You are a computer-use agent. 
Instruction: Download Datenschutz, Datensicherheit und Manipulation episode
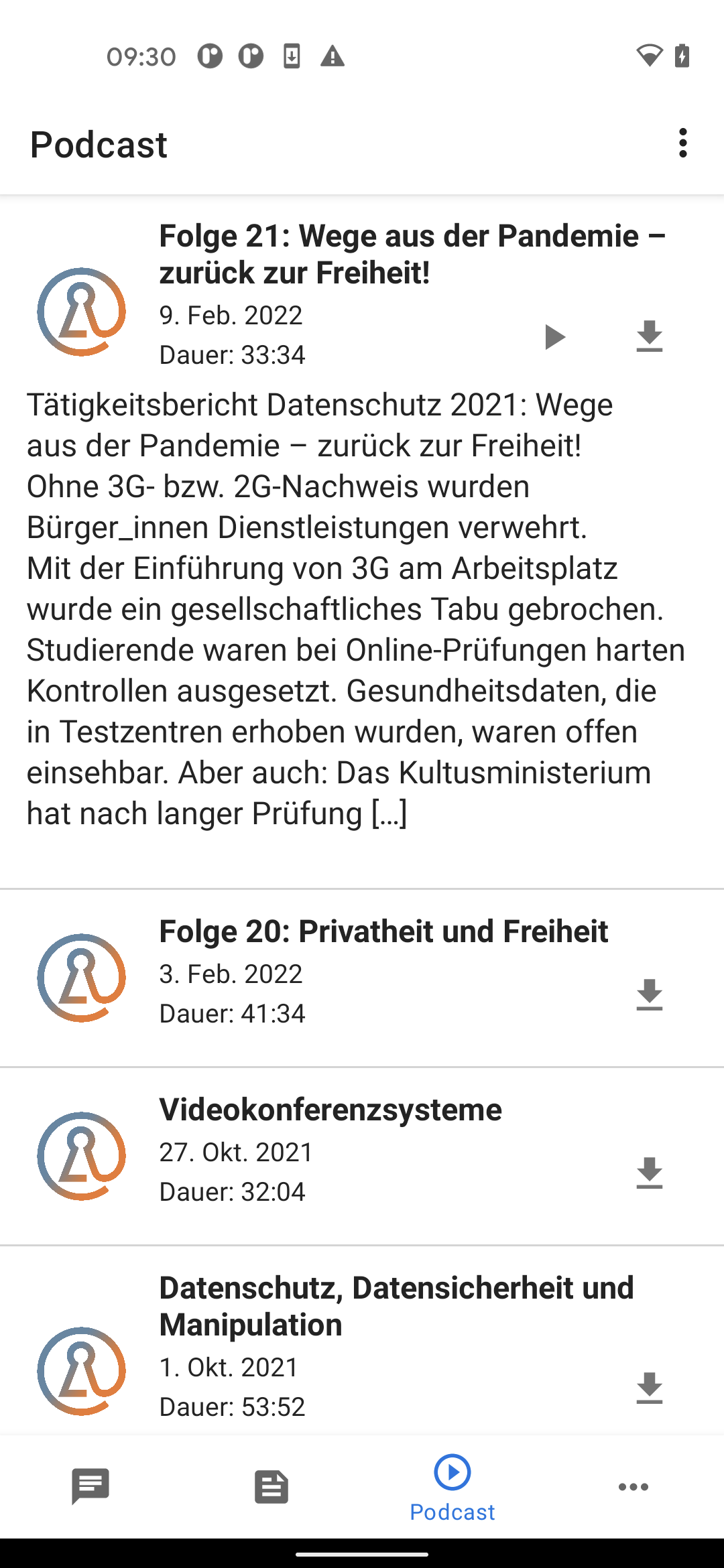pyautogui.click(x=649, y=1388)
